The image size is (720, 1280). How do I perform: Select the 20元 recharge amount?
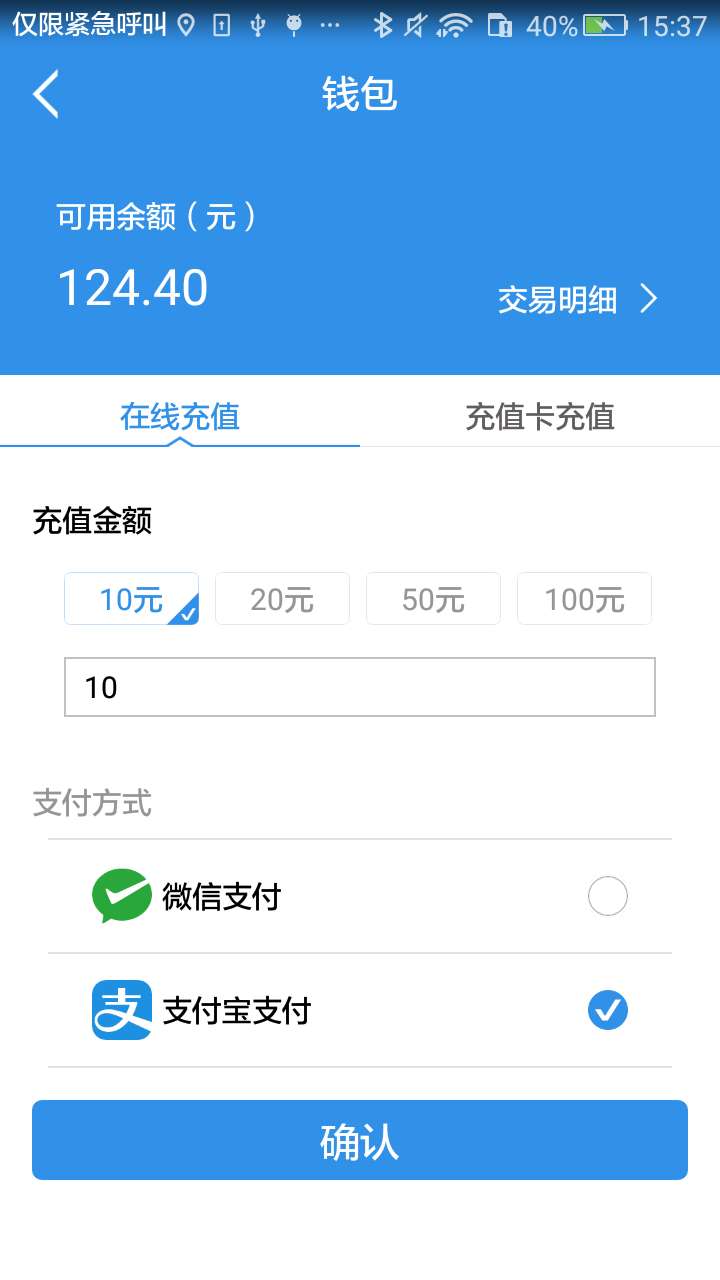click(x=282, y=599)
